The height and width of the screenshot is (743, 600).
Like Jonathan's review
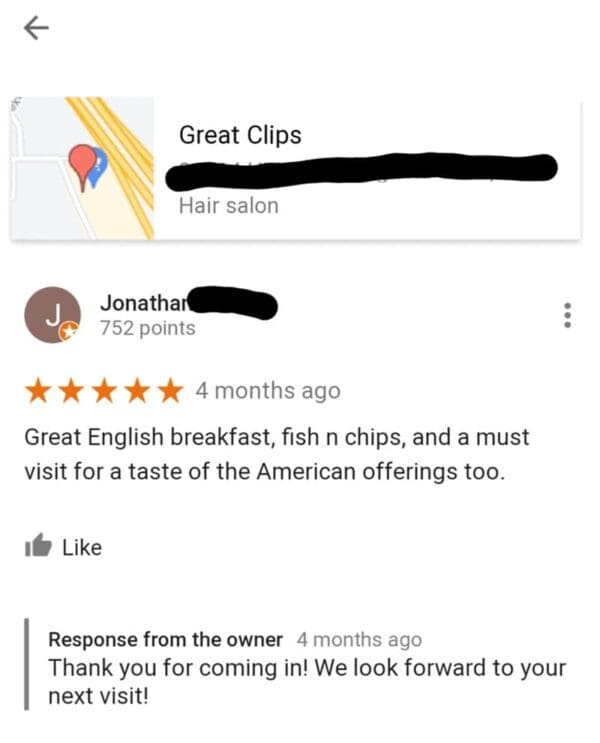63,547
